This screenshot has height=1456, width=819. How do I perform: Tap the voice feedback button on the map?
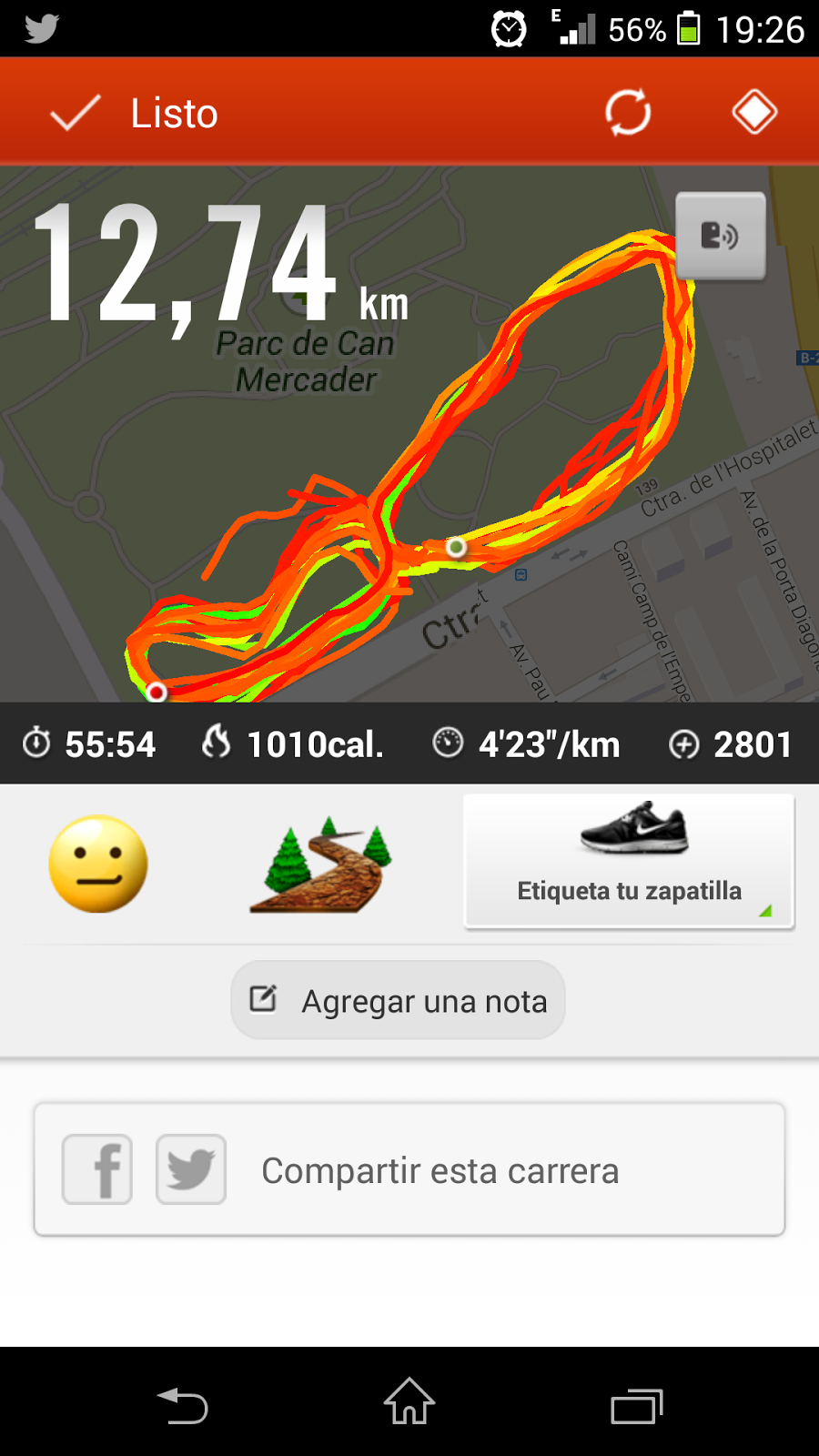[720, 237]
